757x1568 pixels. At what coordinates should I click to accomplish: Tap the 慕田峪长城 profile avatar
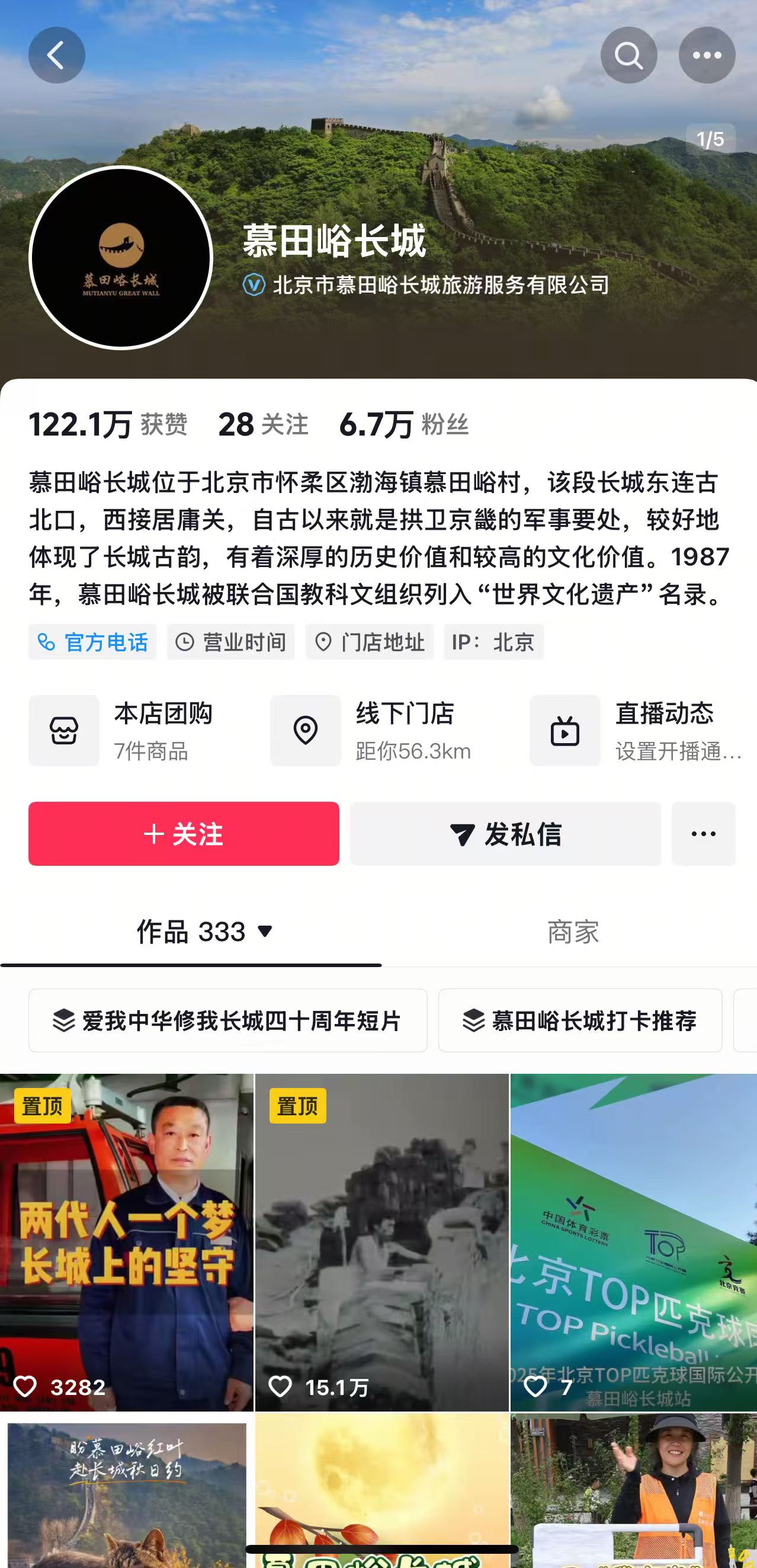[121, 257]
